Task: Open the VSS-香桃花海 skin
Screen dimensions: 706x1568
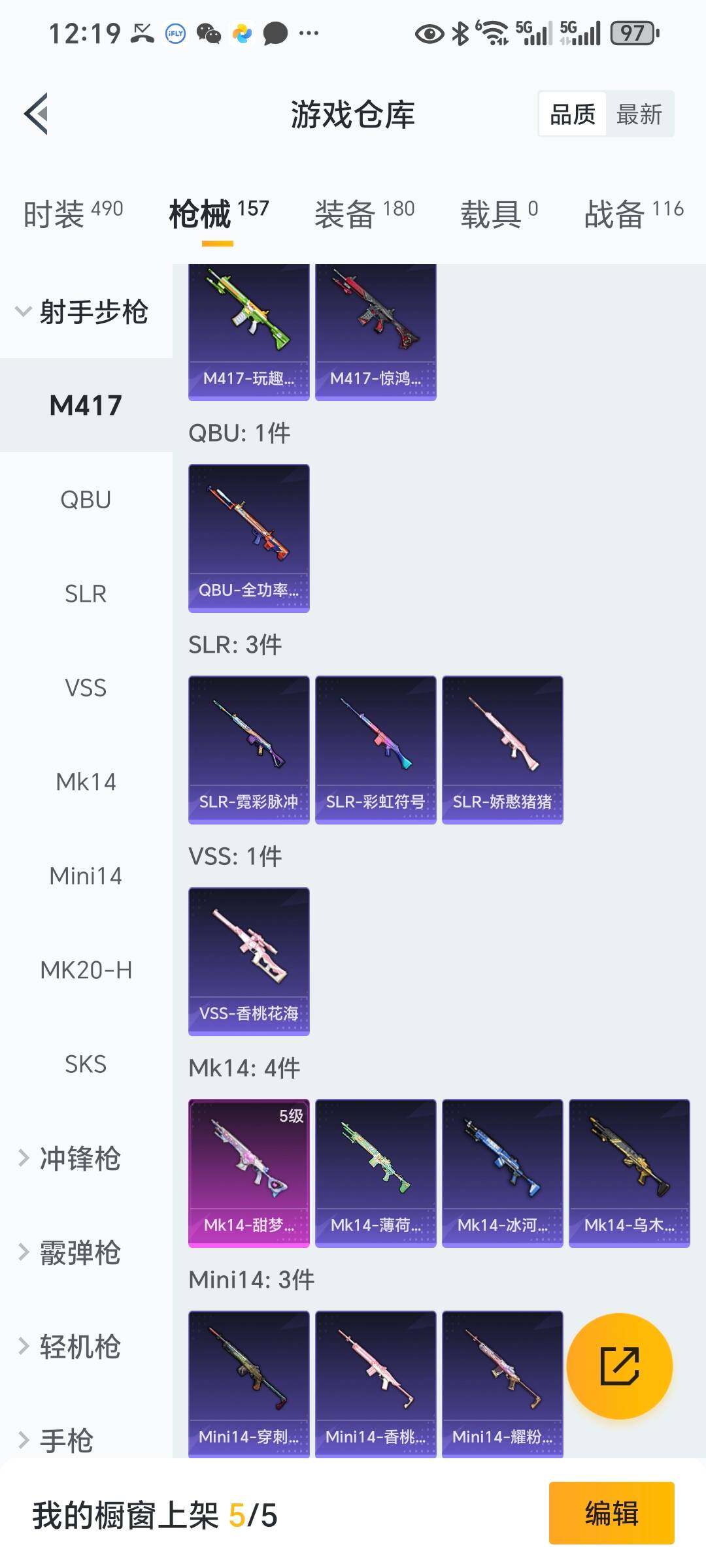Action: (x=248, y=961)
